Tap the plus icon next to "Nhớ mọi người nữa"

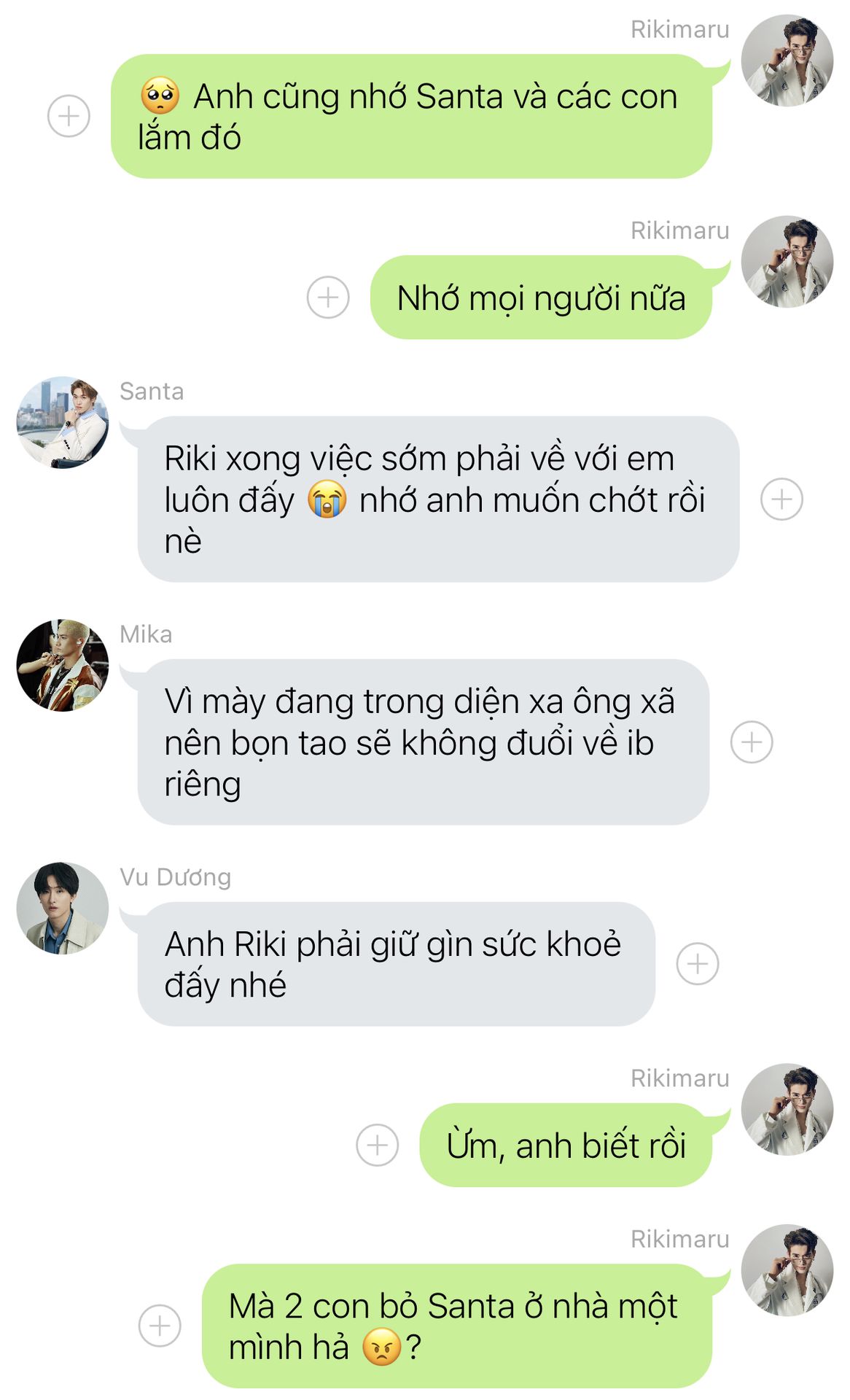coord(328,297)
